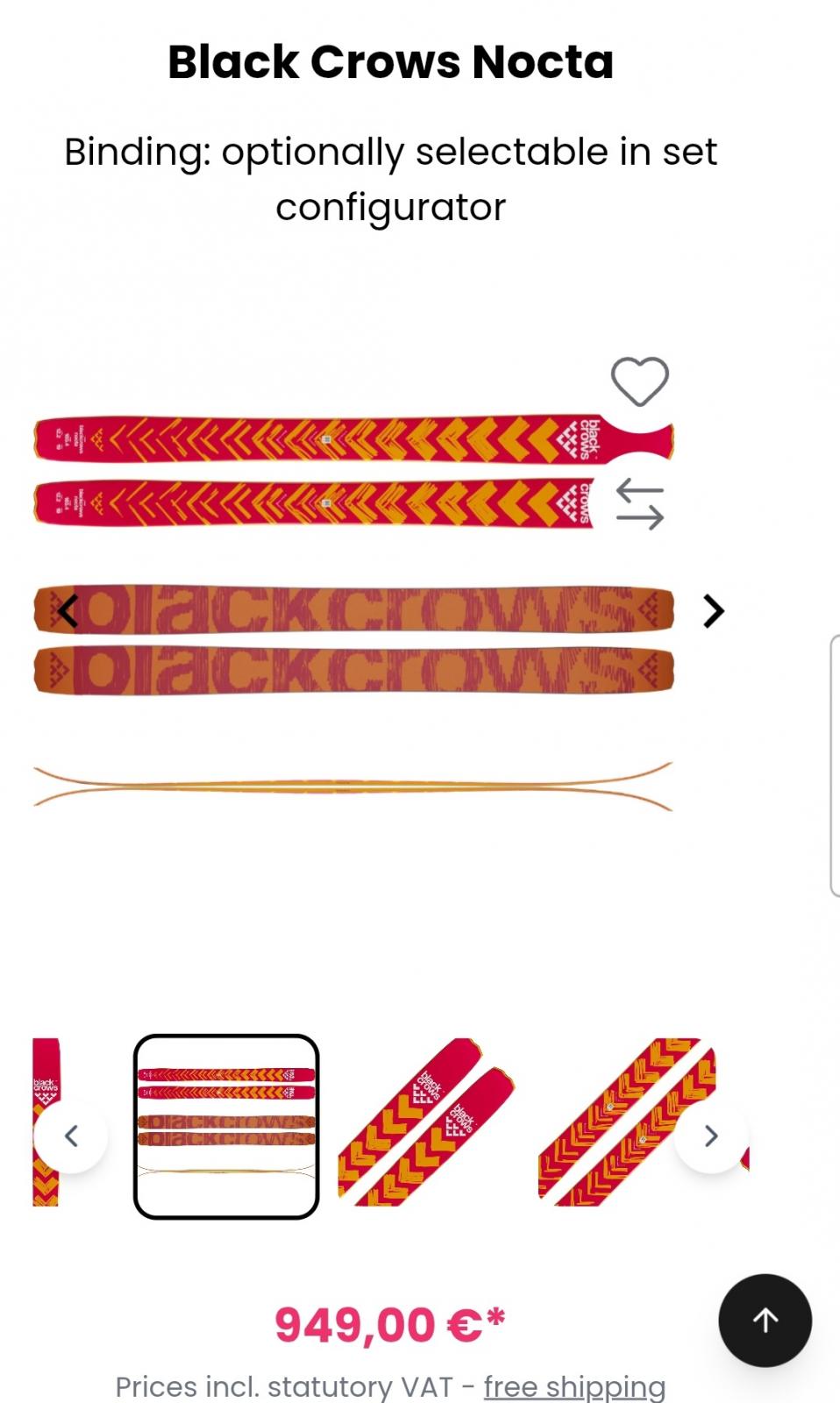
Task: Select the thumbnail with diagonal ski tips
Action: [x=426, y=1122]
